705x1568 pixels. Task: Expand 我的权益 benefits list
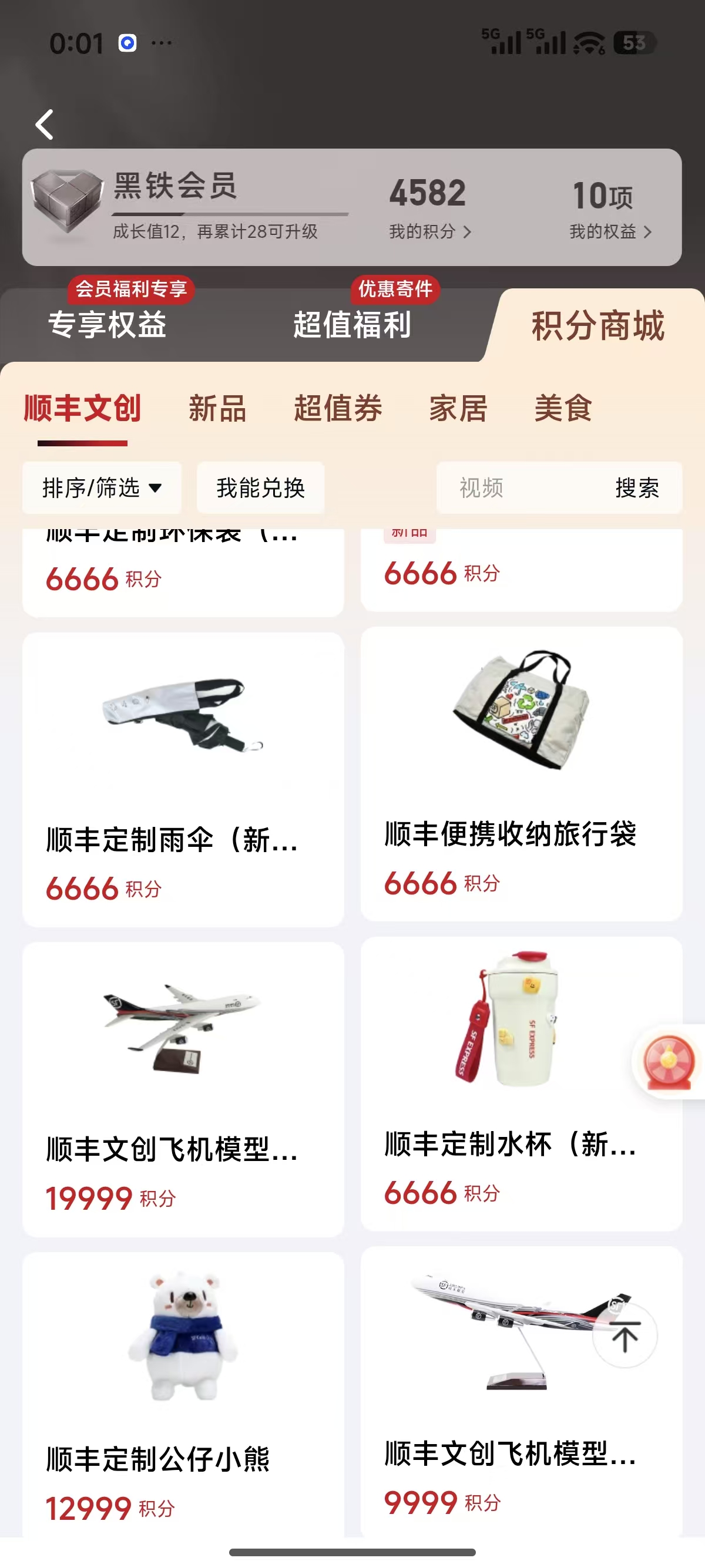tap(609, 231)
